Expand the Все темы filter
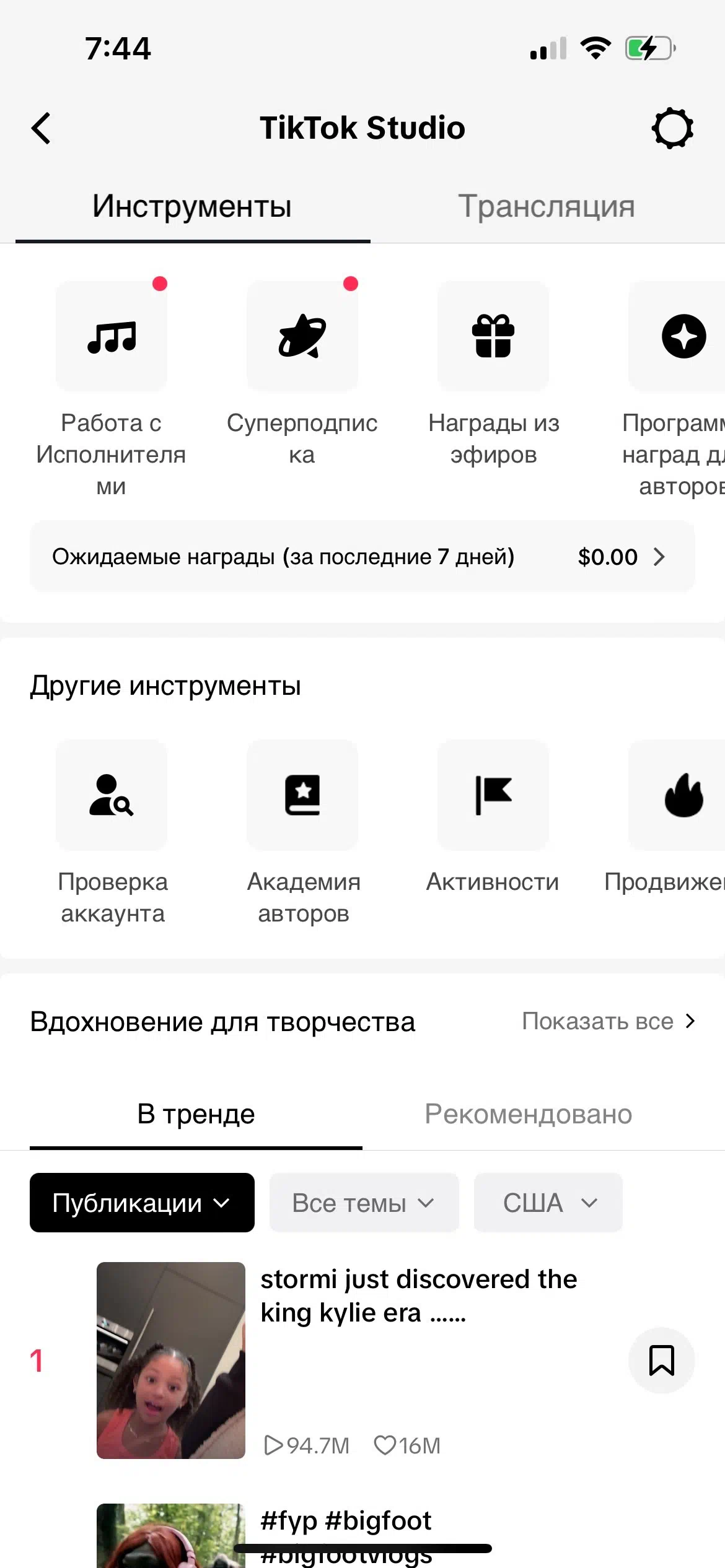Viewport: 725px width, 1568px height. (x=364, y=1203)
